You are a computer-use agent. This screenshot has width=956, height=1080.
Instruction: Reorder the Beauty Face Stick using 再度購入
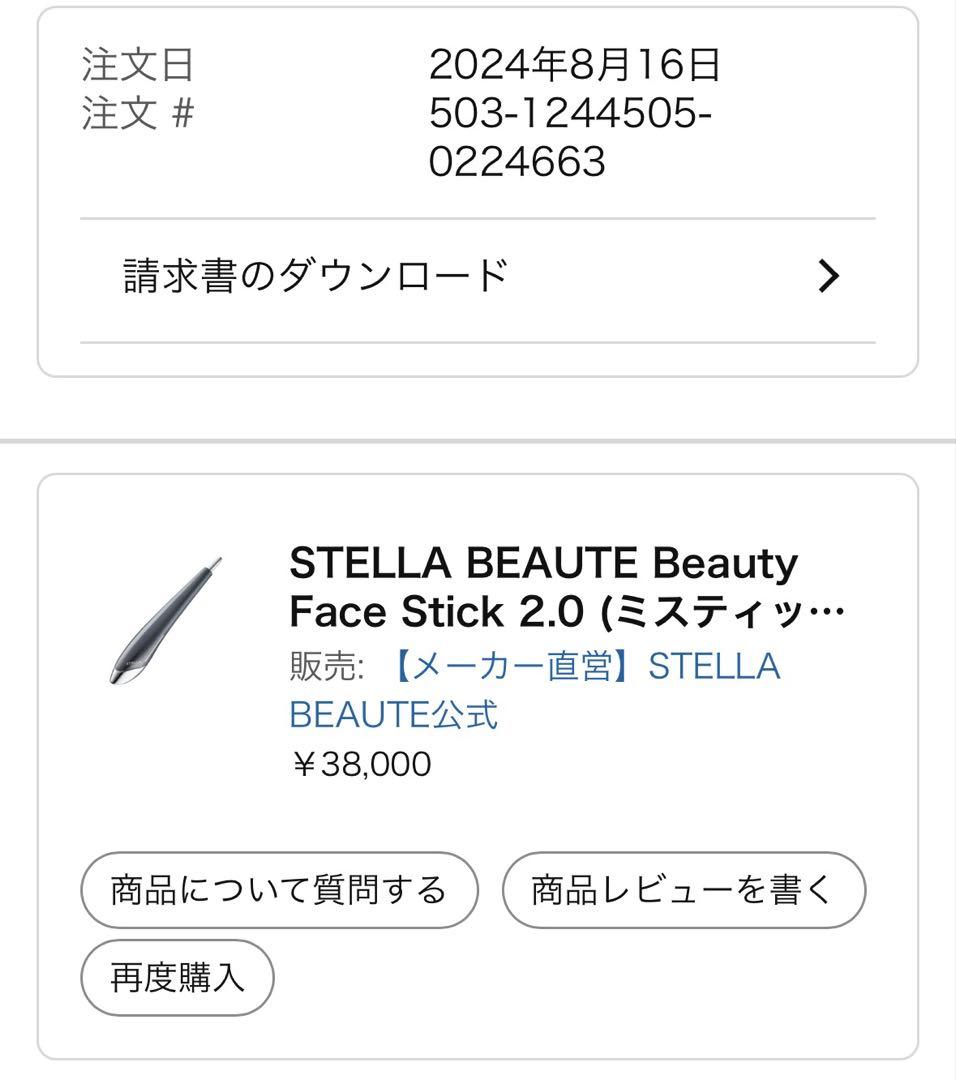(x=176, y=977)
